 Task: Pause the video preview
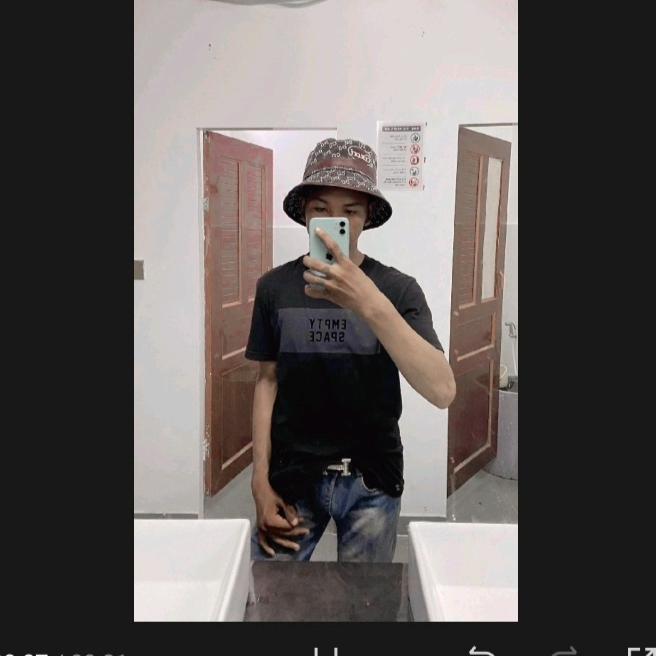coord(328,652)
